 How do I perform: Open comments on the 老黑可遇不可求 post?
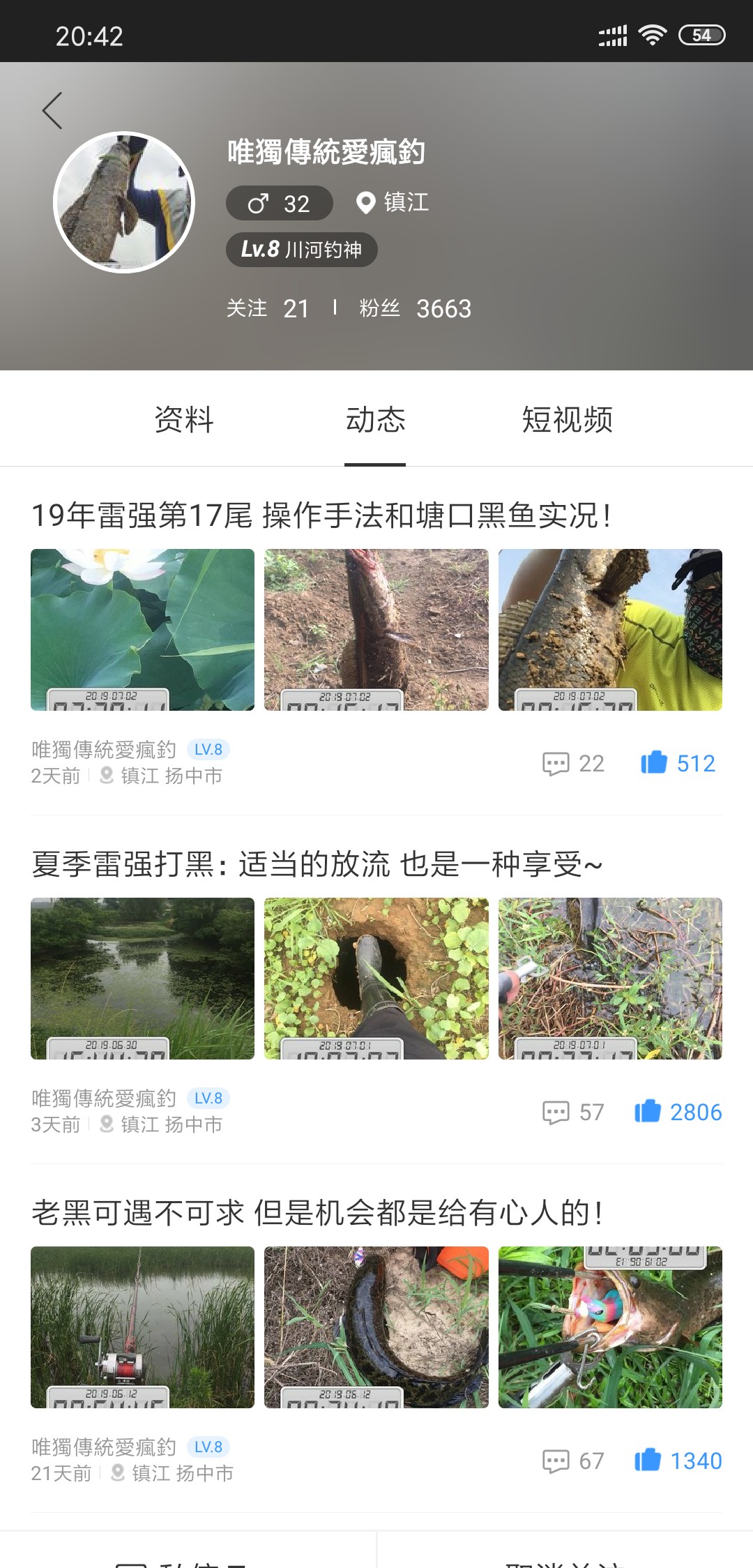coord(556,1462)
